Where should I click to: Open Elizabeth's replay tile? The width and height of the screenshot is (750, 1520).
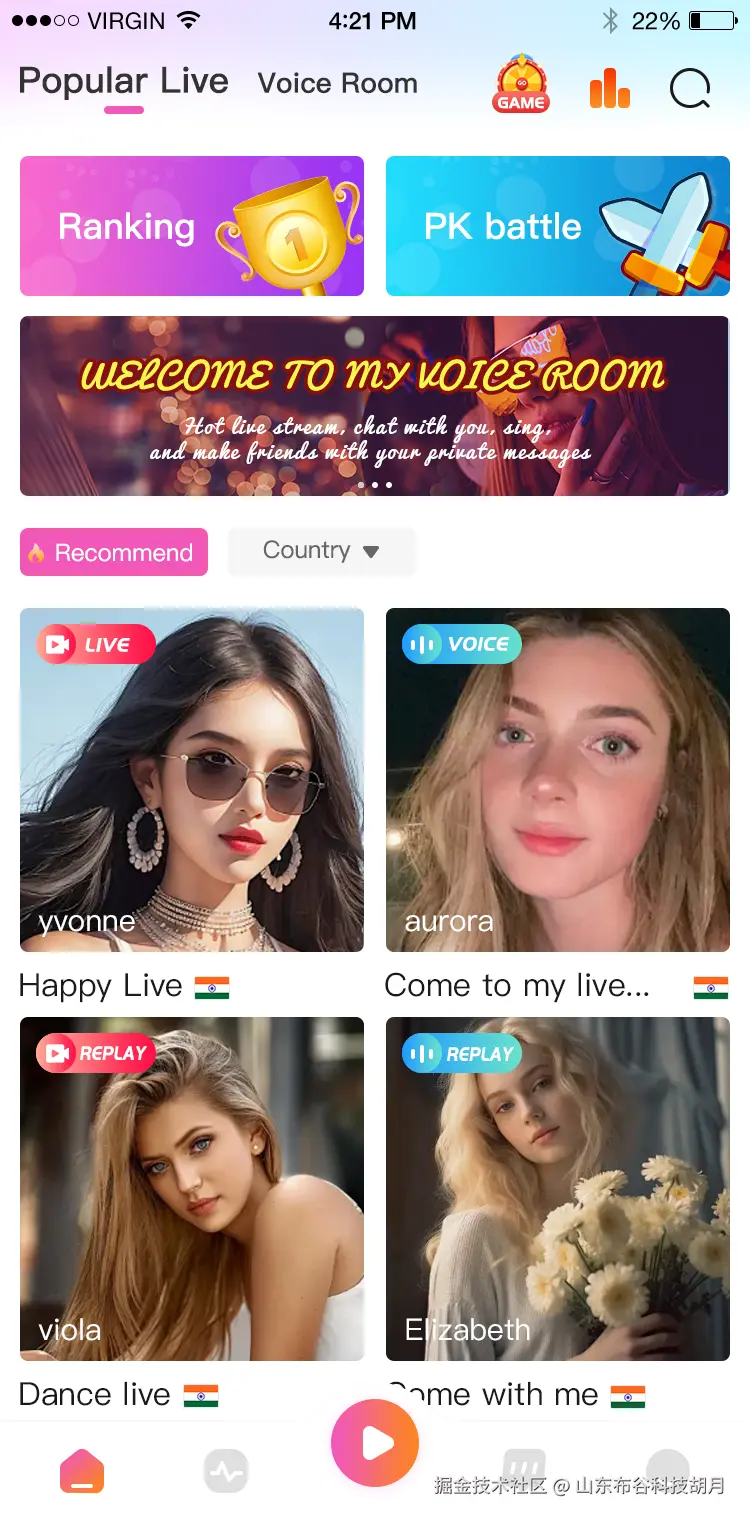[x=557, y=1188]
